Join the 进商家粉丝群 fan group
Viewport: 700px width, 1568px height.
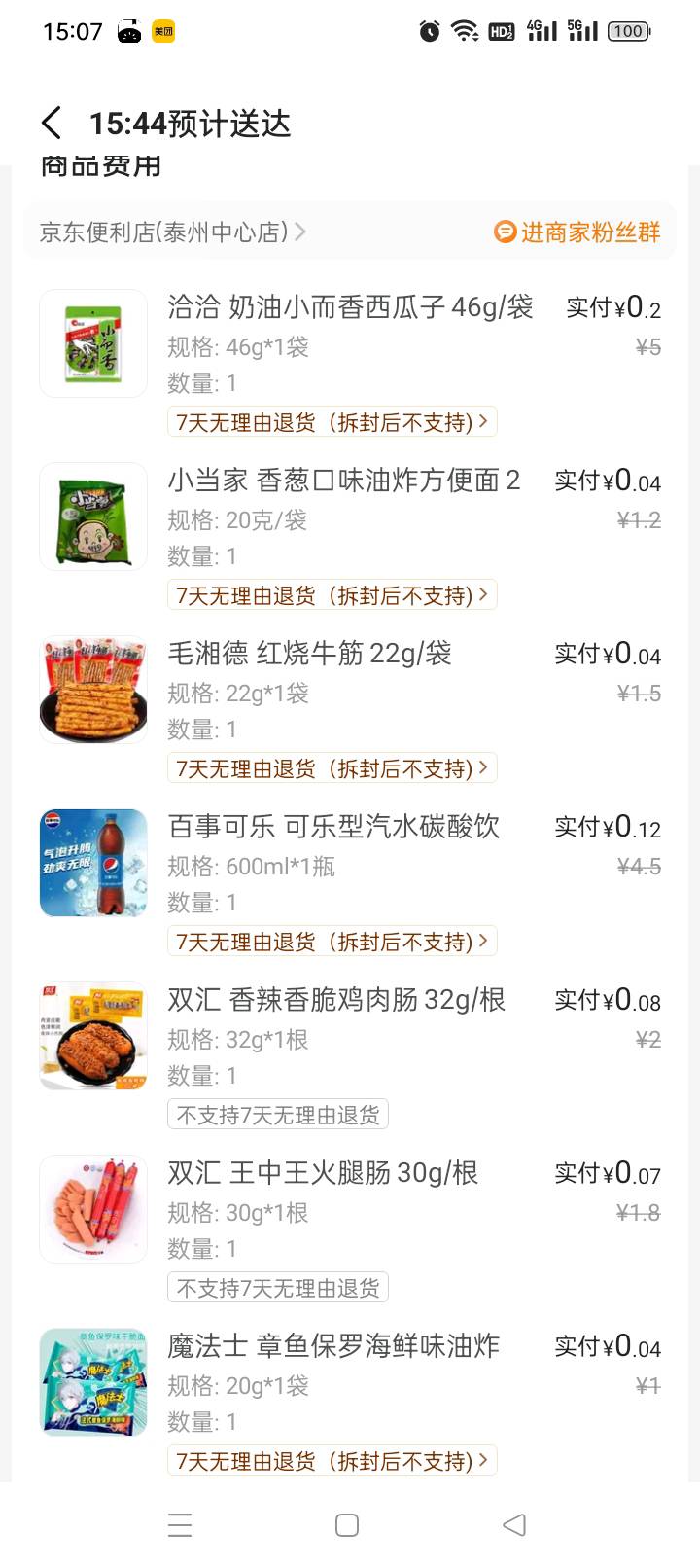coord(577,232)
